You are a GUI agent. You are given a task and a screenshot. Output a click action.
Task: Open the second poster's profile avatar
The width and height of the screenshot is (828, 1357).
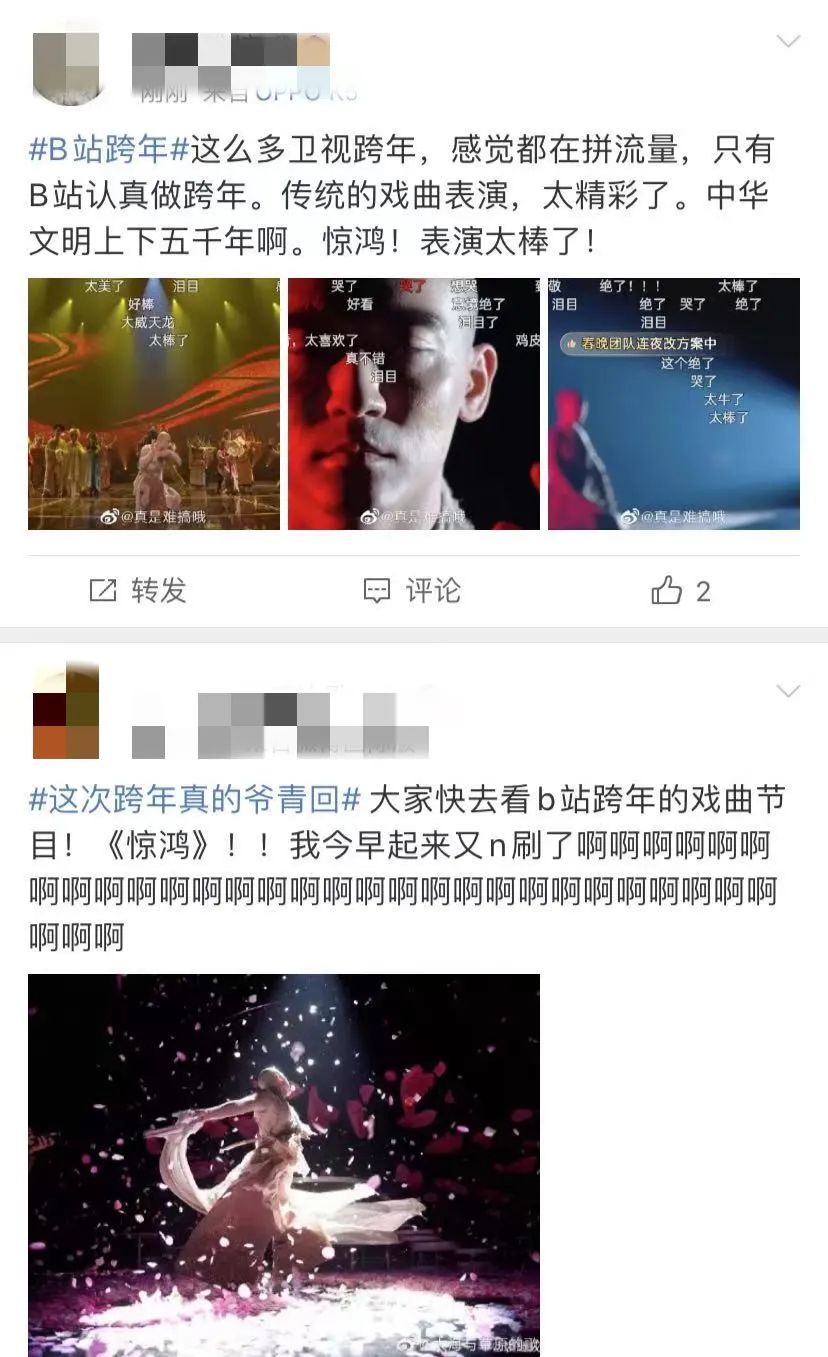(66, 710)
